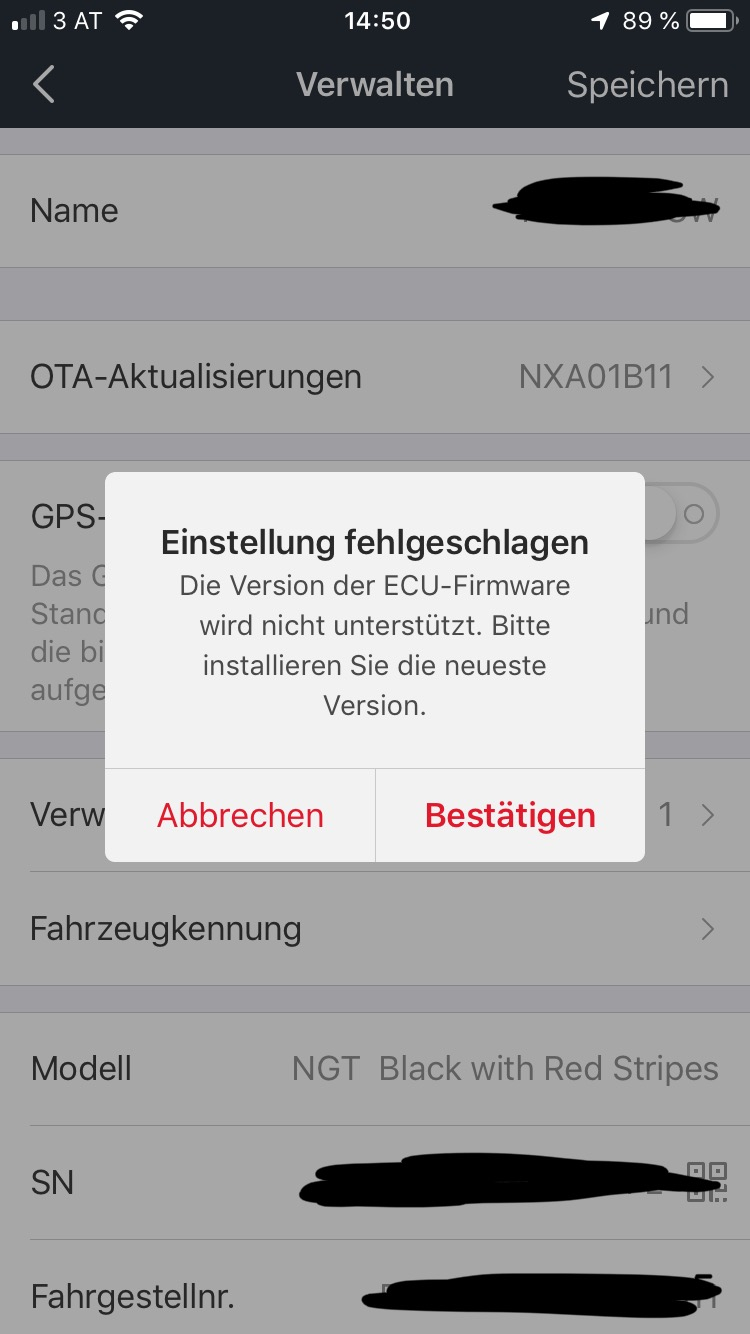Open OTA-Aktualisierungen row
750x1334 pixels.
coord(374,377)
